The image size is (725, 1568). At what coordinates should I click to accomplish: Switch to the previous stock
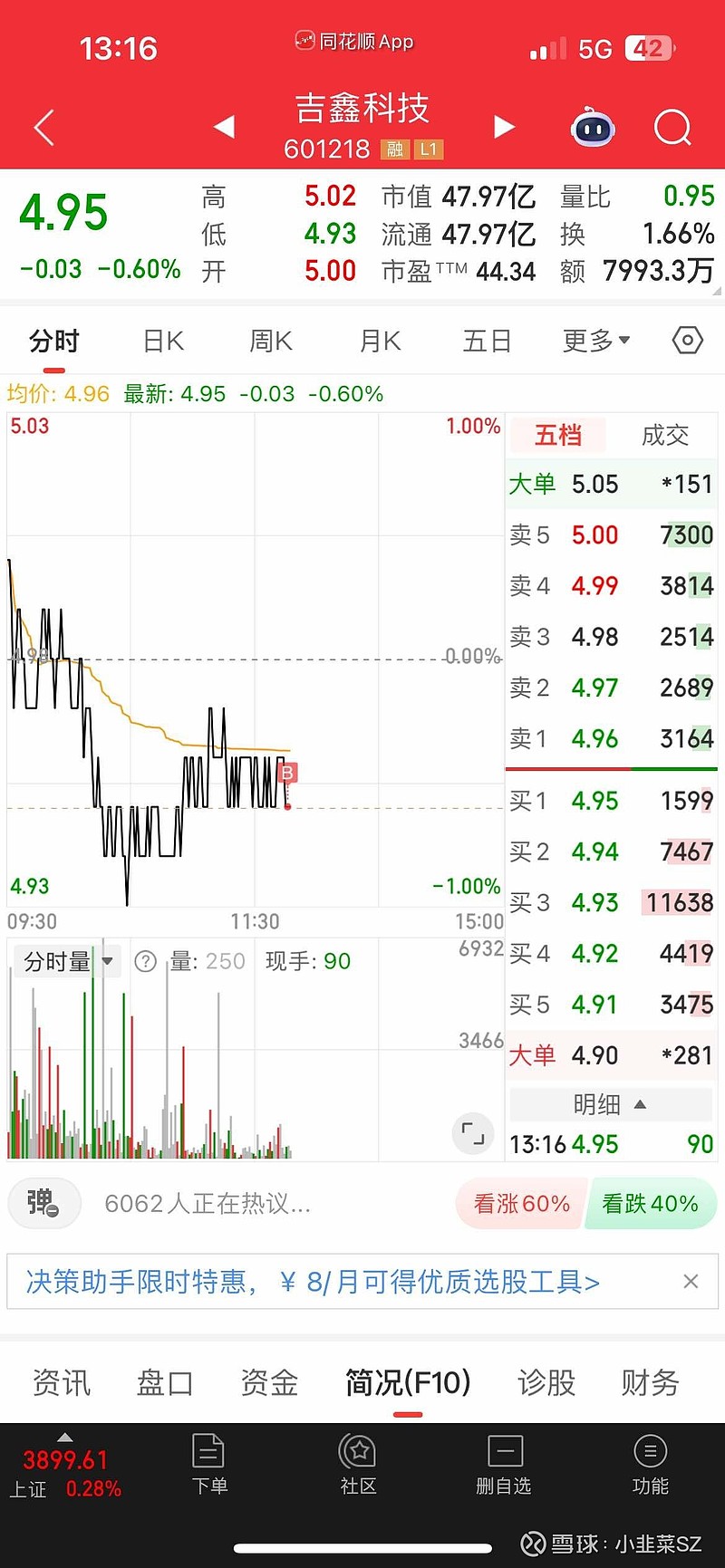(224, 127)
